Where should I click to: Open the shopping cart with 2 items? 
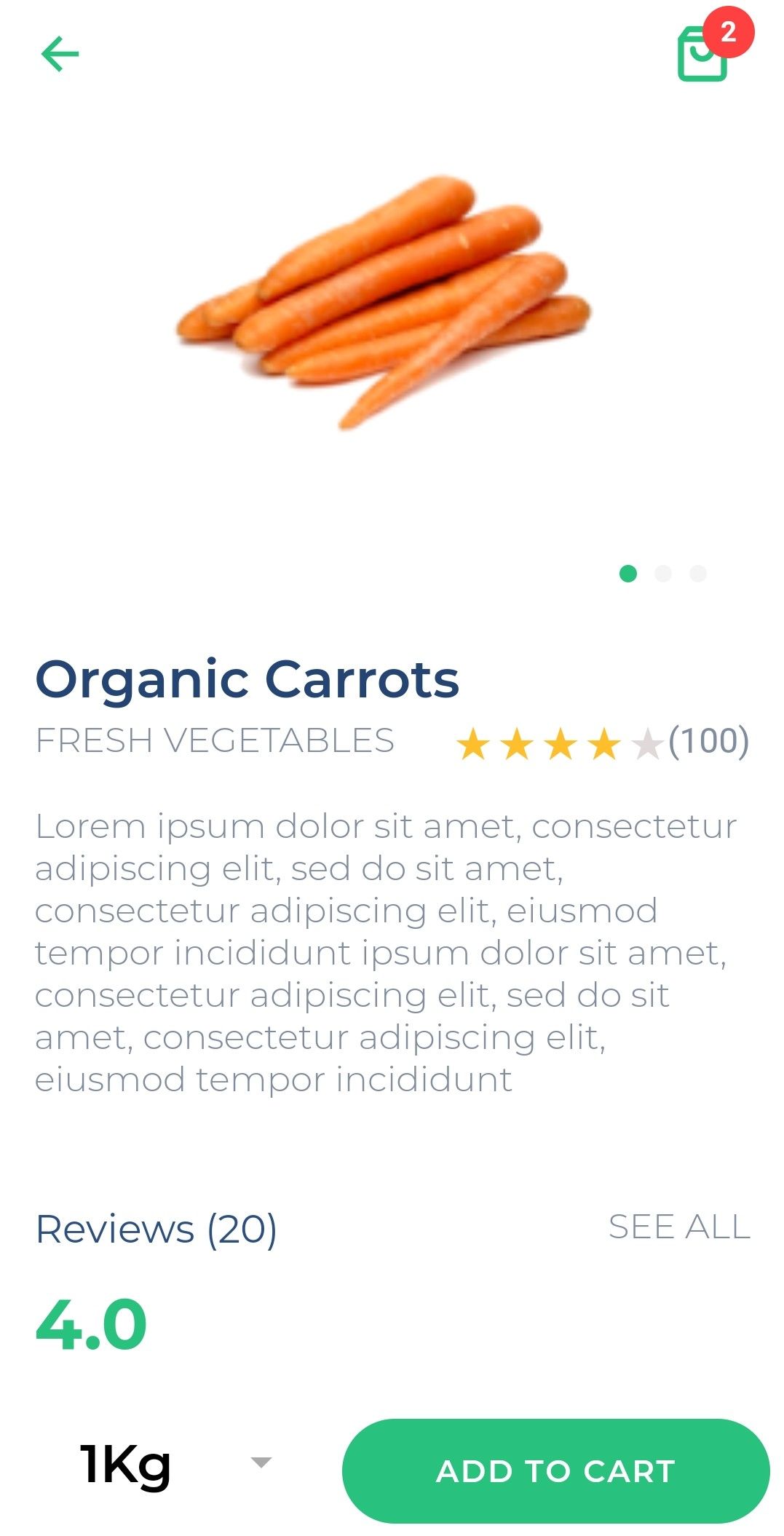[703, 55]
